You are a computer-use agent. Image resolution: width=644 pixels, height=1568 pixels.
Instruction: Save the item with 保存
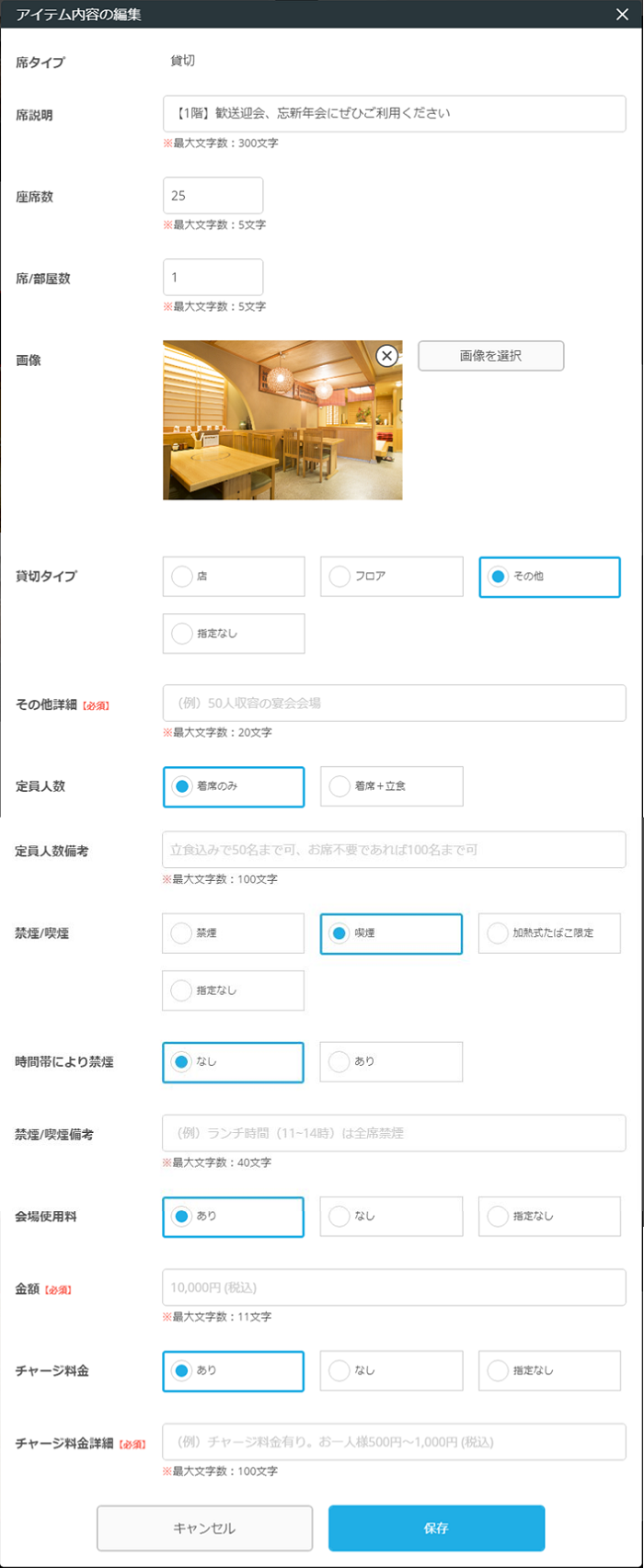click(436, 1528)
